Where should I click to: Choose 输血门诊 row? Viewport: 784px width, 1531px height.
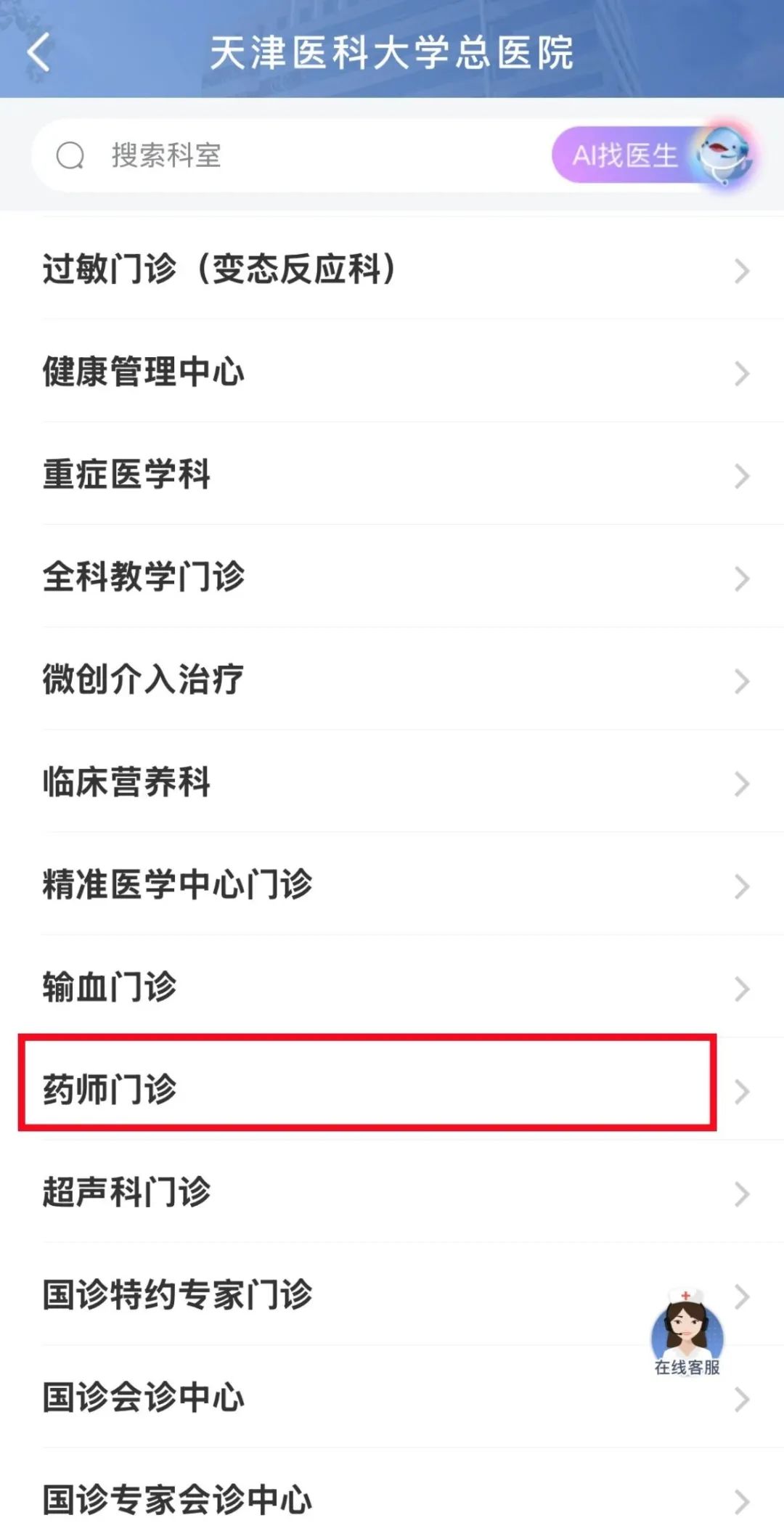click(363, 987)
